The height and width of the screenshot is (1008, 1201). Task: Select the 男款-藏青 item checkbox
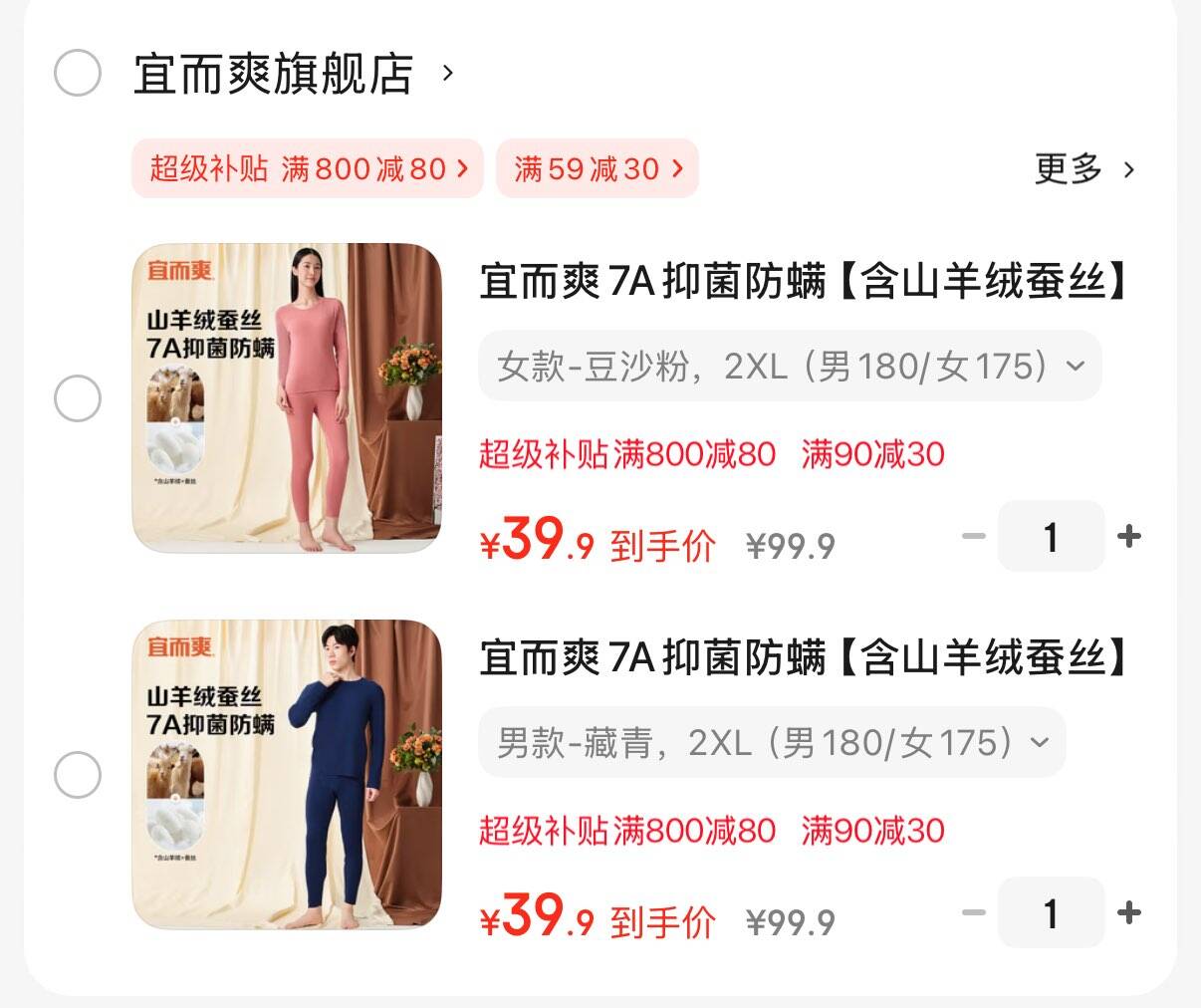[x=78, y=775]
